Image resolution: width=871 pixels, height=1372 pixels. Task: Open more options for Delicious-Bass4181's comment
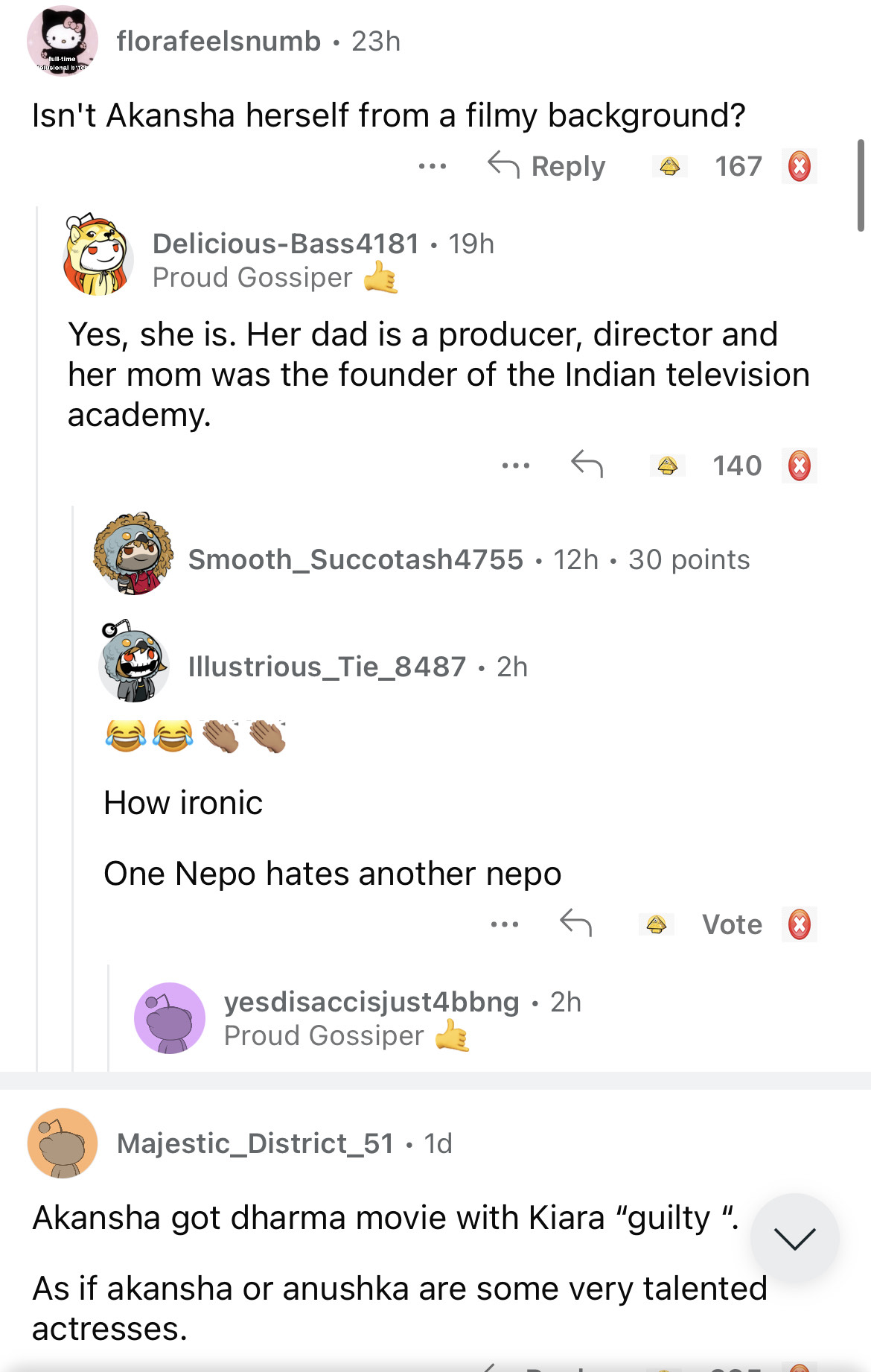point(515,466)
